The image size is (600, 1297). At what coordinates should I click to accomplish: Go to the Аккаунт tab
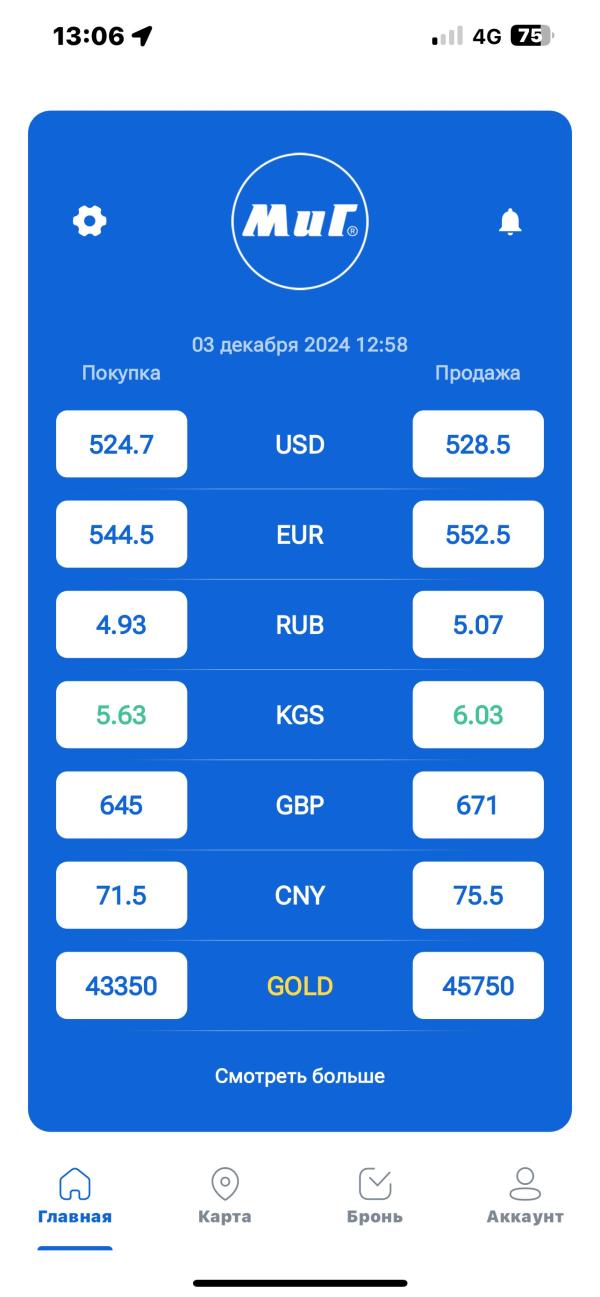tap(525, 1196)
